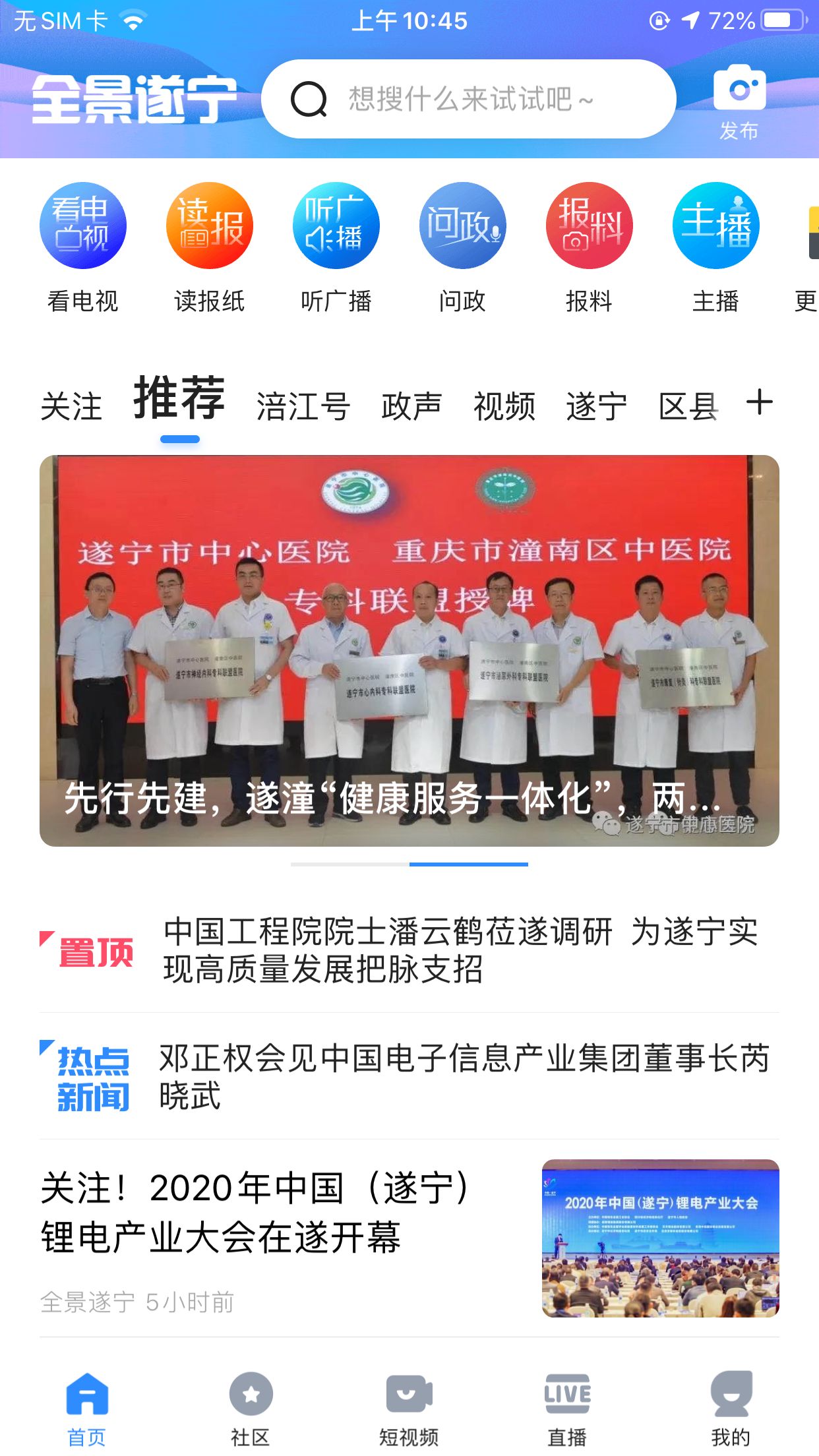Switch to the 推荐 tab

click(x=179, y=402)
